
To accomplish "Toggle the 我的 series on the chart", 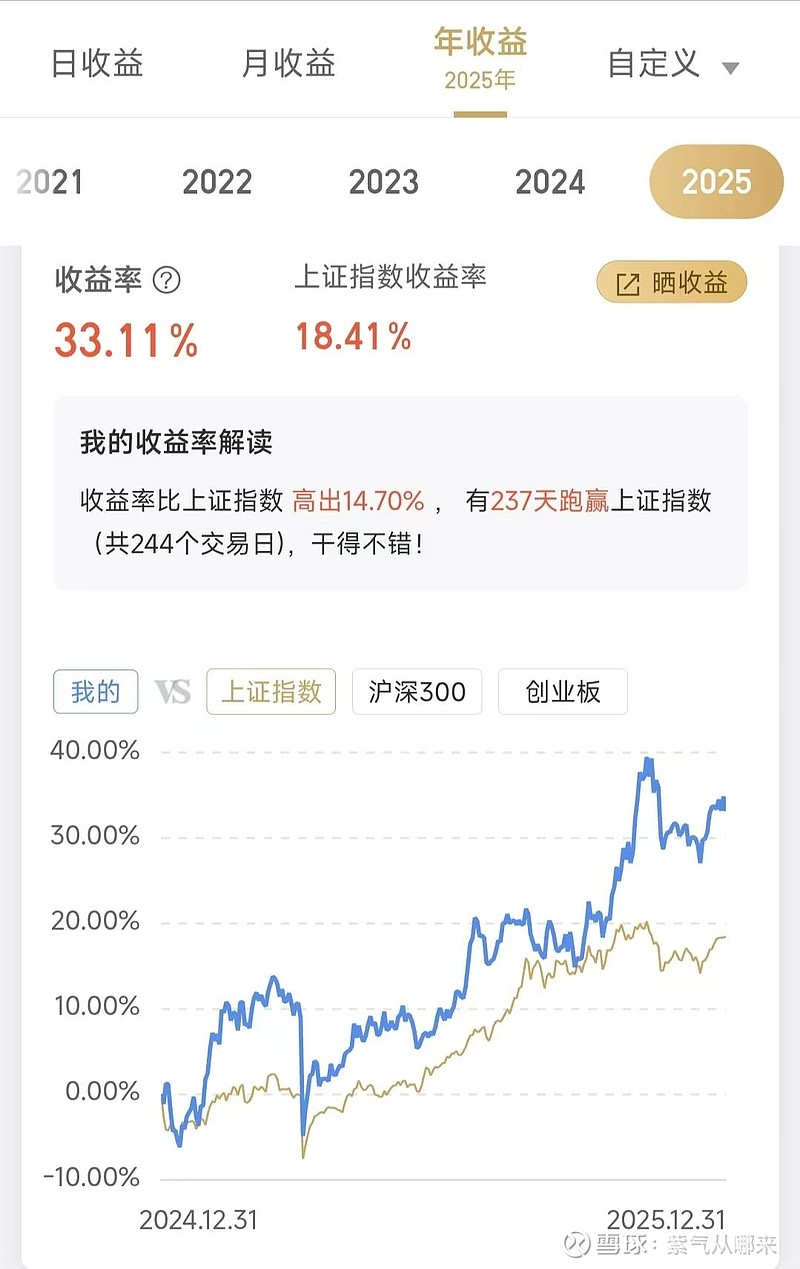I will (95, 691).
